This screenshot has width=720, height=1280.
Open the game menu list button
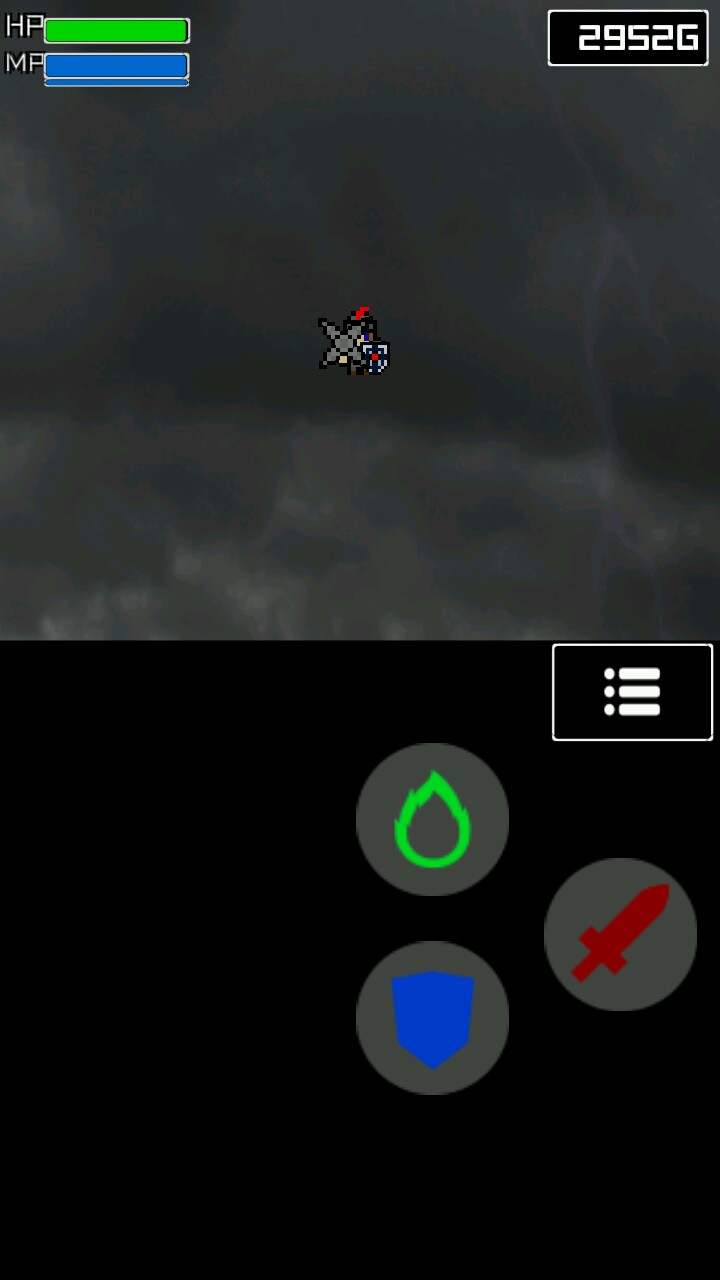632,692
